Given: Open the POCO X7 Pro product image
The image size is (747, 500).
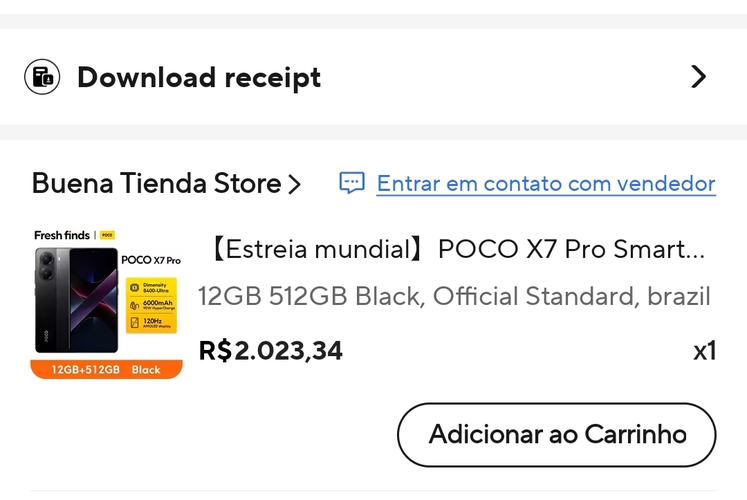Looking at the screenshot, I should (x=106, y=304).
